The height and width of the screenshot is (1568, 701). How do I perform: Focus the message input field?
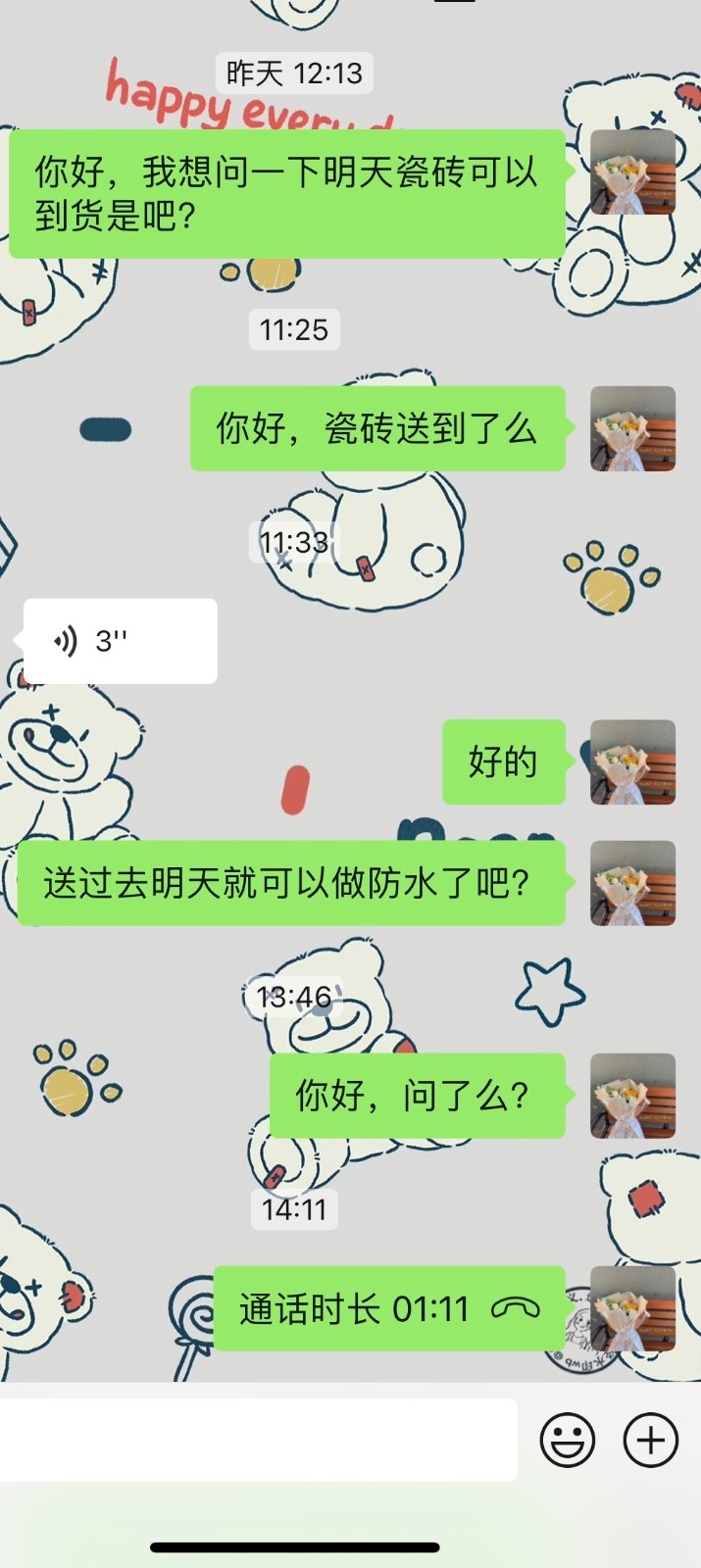pyautogui.click(x=259, y=1440)
